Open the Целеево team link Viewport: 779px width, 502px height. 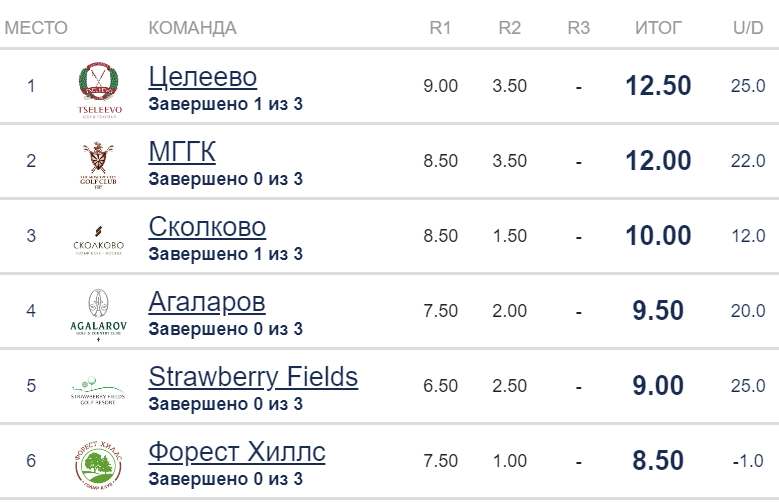pyautogui.click(x=203, y=77)
